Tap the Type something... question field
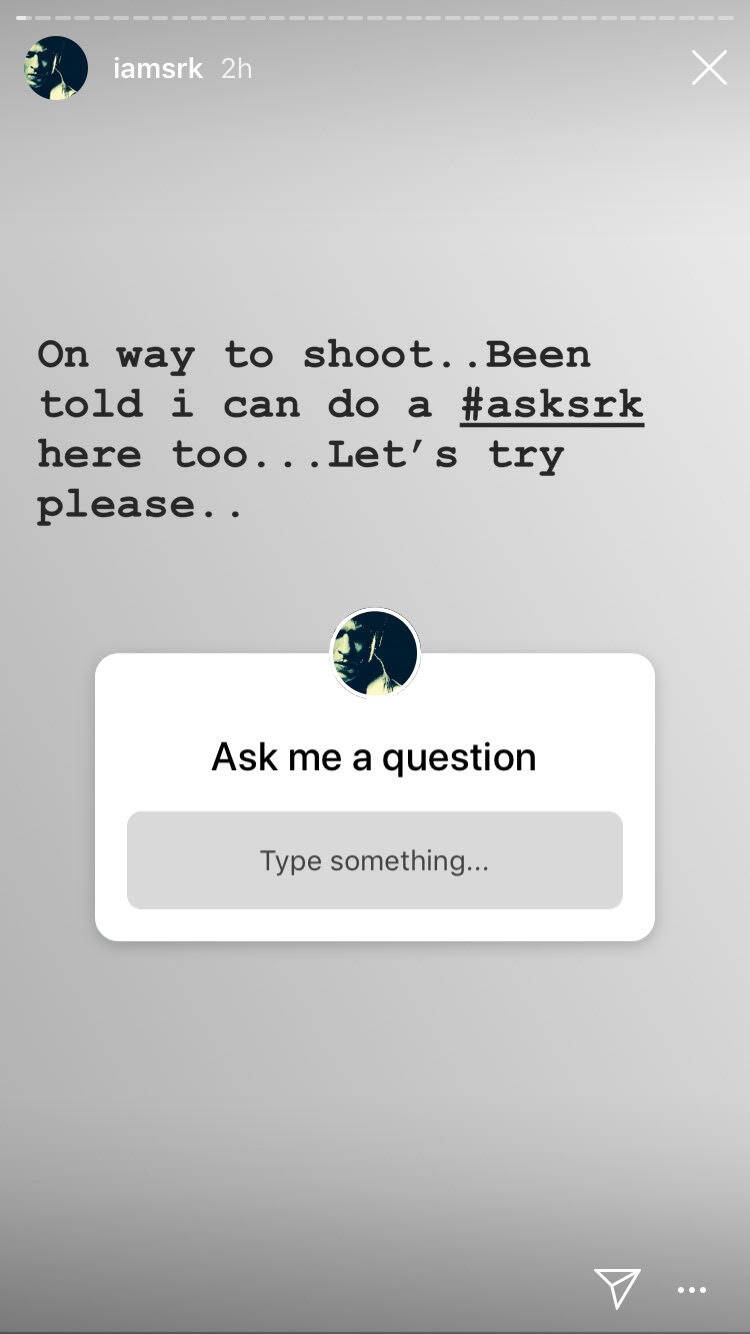The height and width of the screenshot is (1334, 750). click(x=375, y=860)
